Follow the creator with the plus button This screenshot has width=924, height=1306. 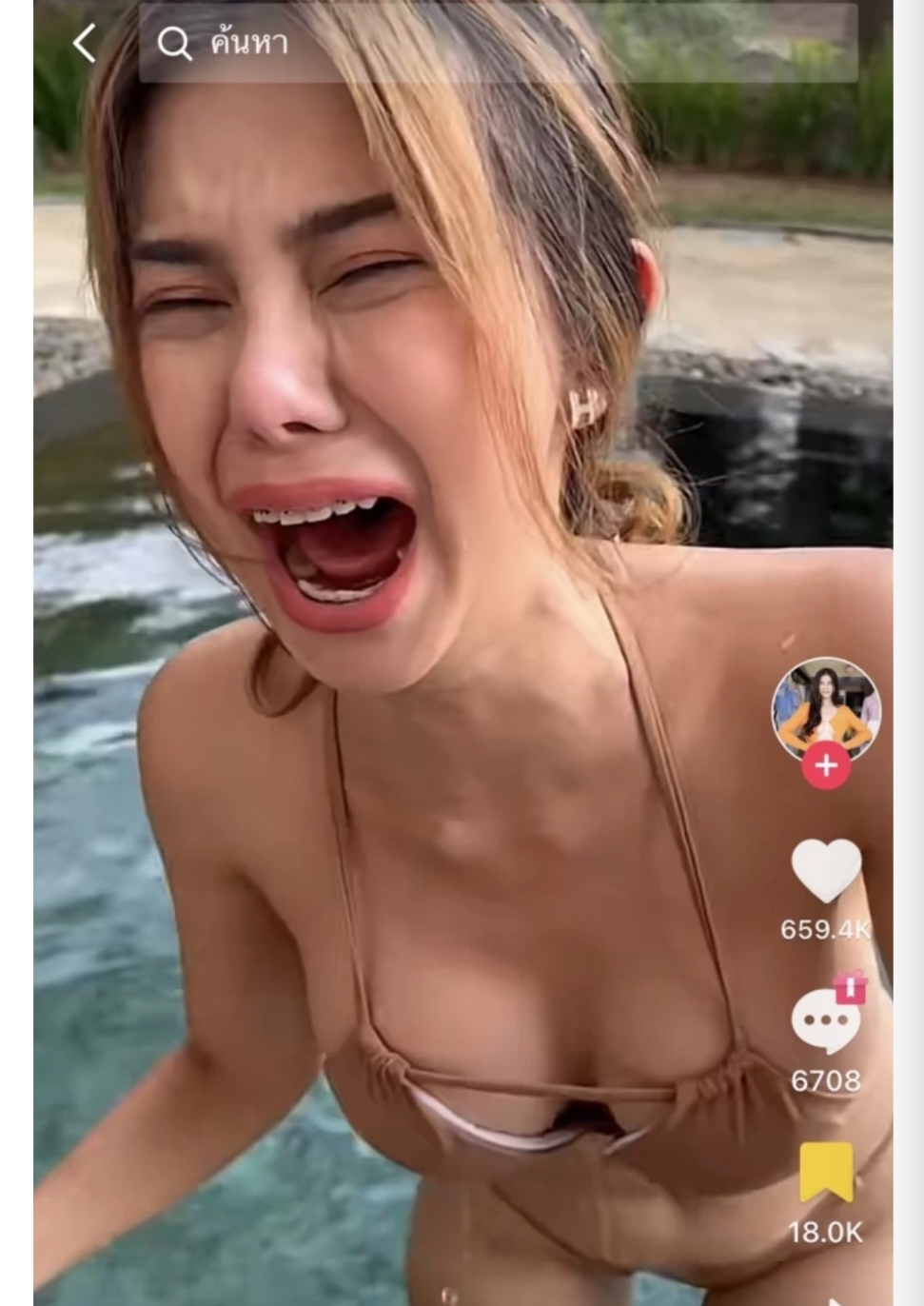click(825, 765)
